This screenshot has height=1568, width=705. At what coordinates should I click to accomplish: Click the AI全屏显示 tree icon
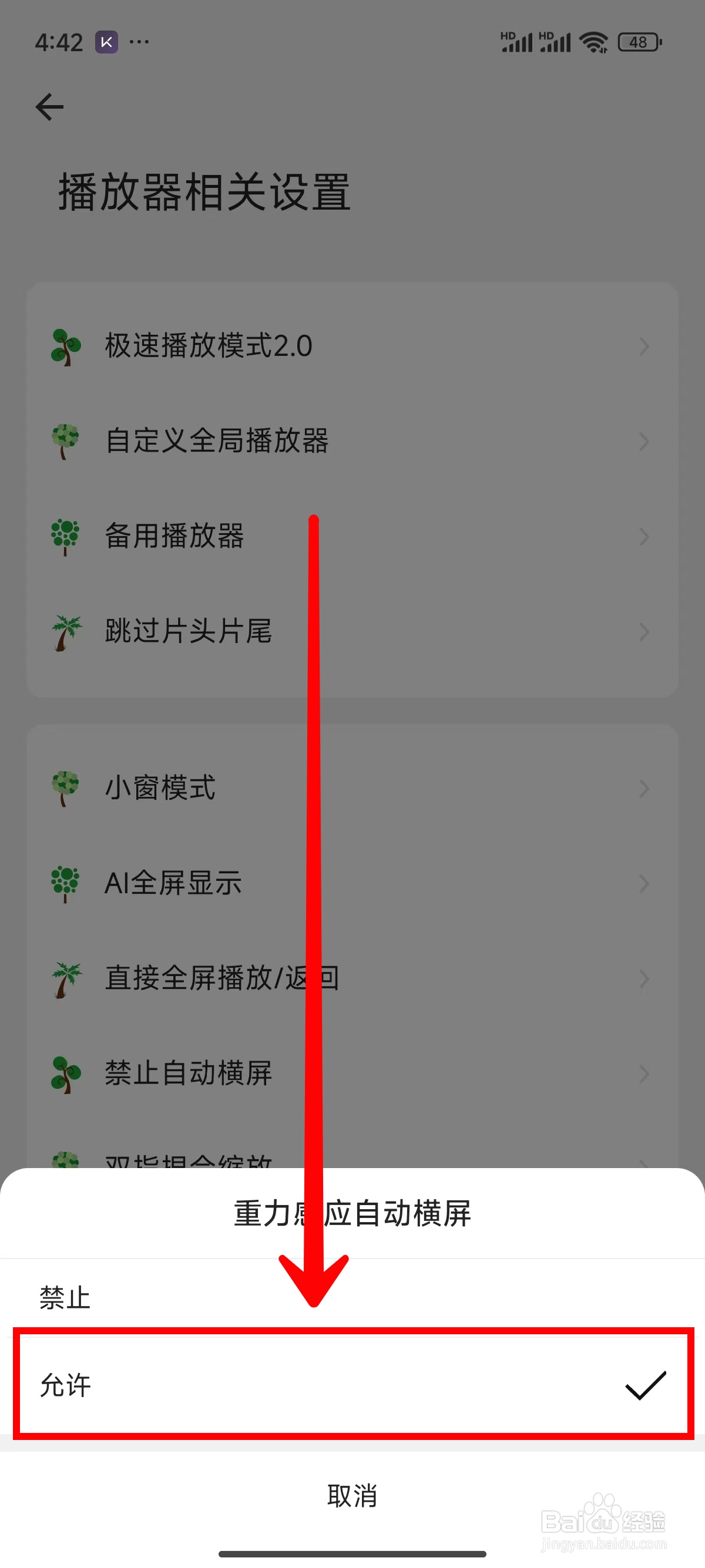(65, 883)
